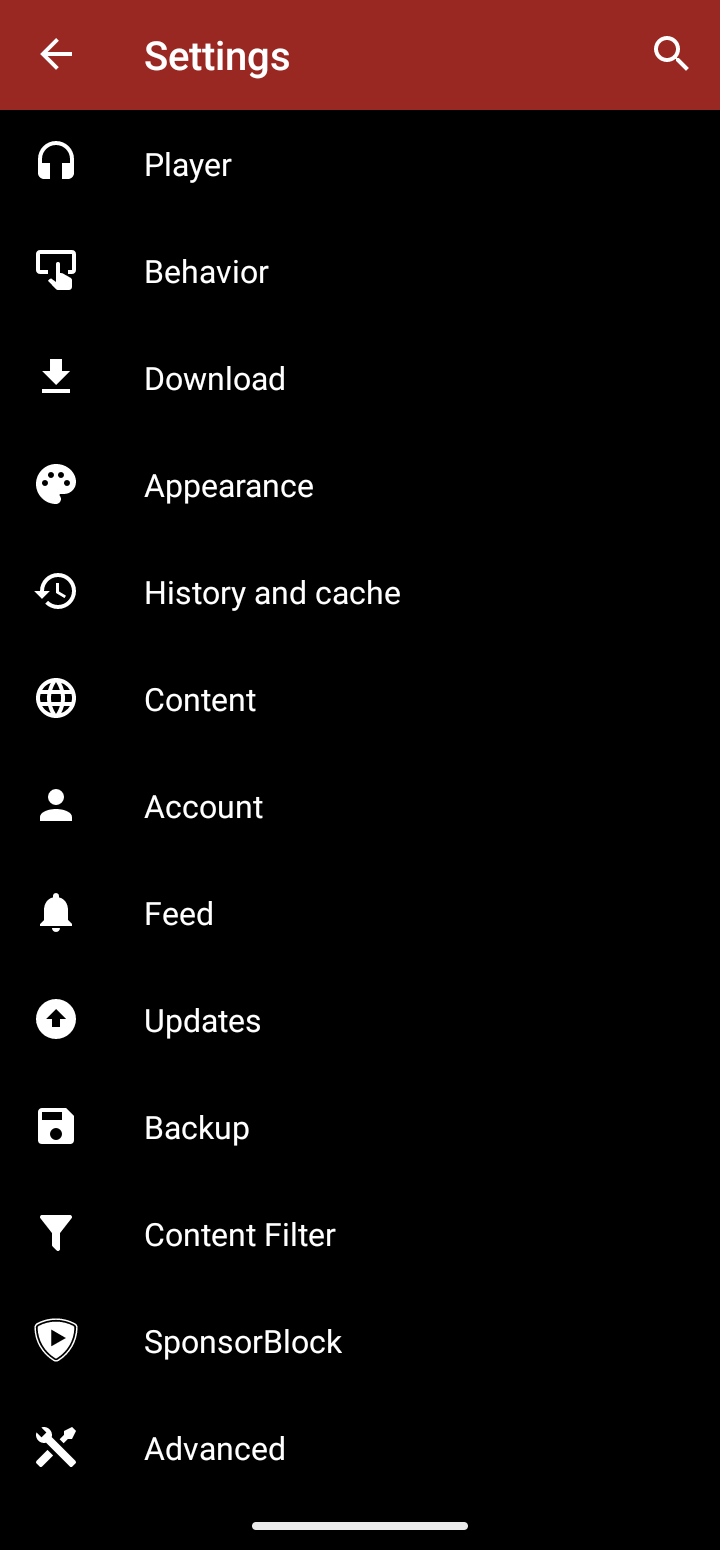
Task: Open Appearance options
Action: point(229,486)
